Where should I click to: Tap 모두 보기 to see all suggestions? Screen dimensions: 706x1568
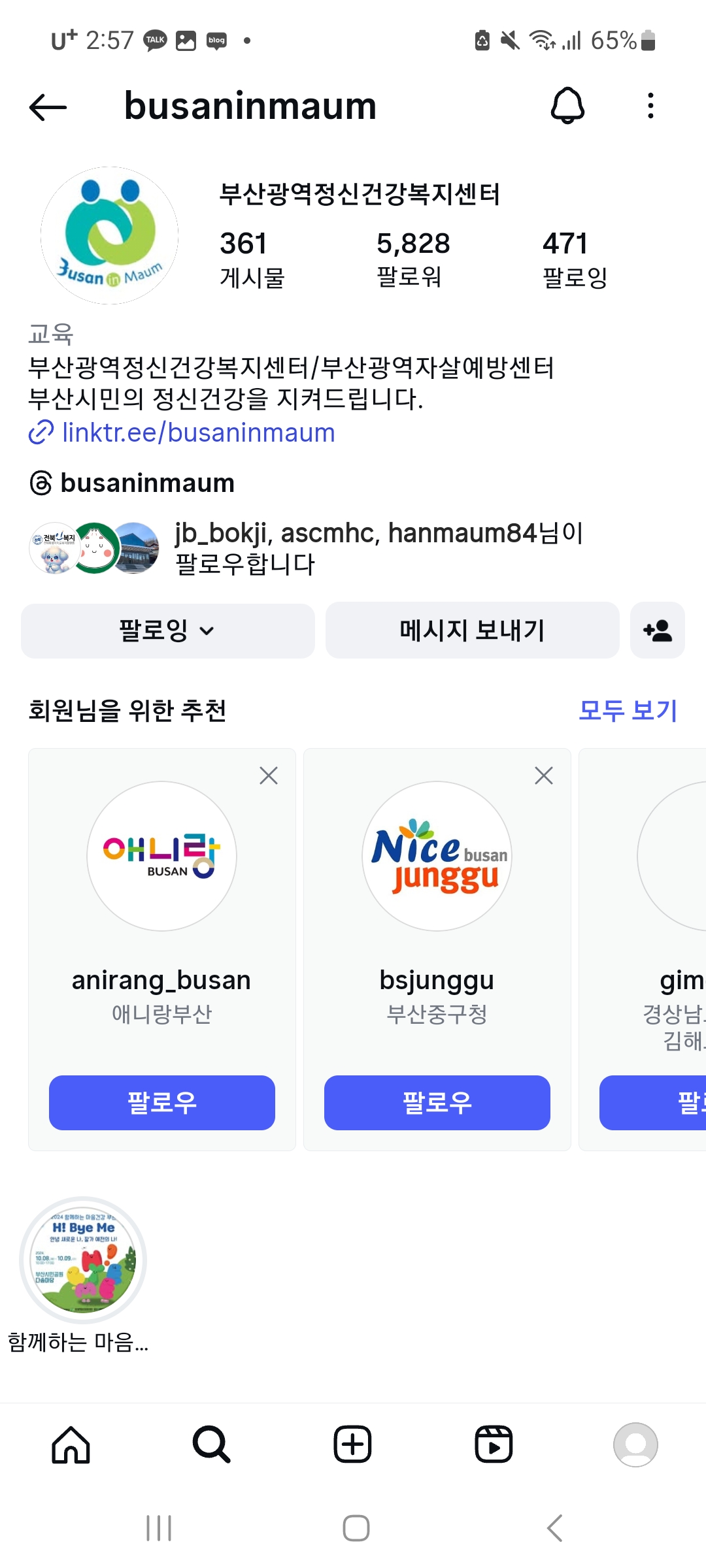click(x=628, y=710)
